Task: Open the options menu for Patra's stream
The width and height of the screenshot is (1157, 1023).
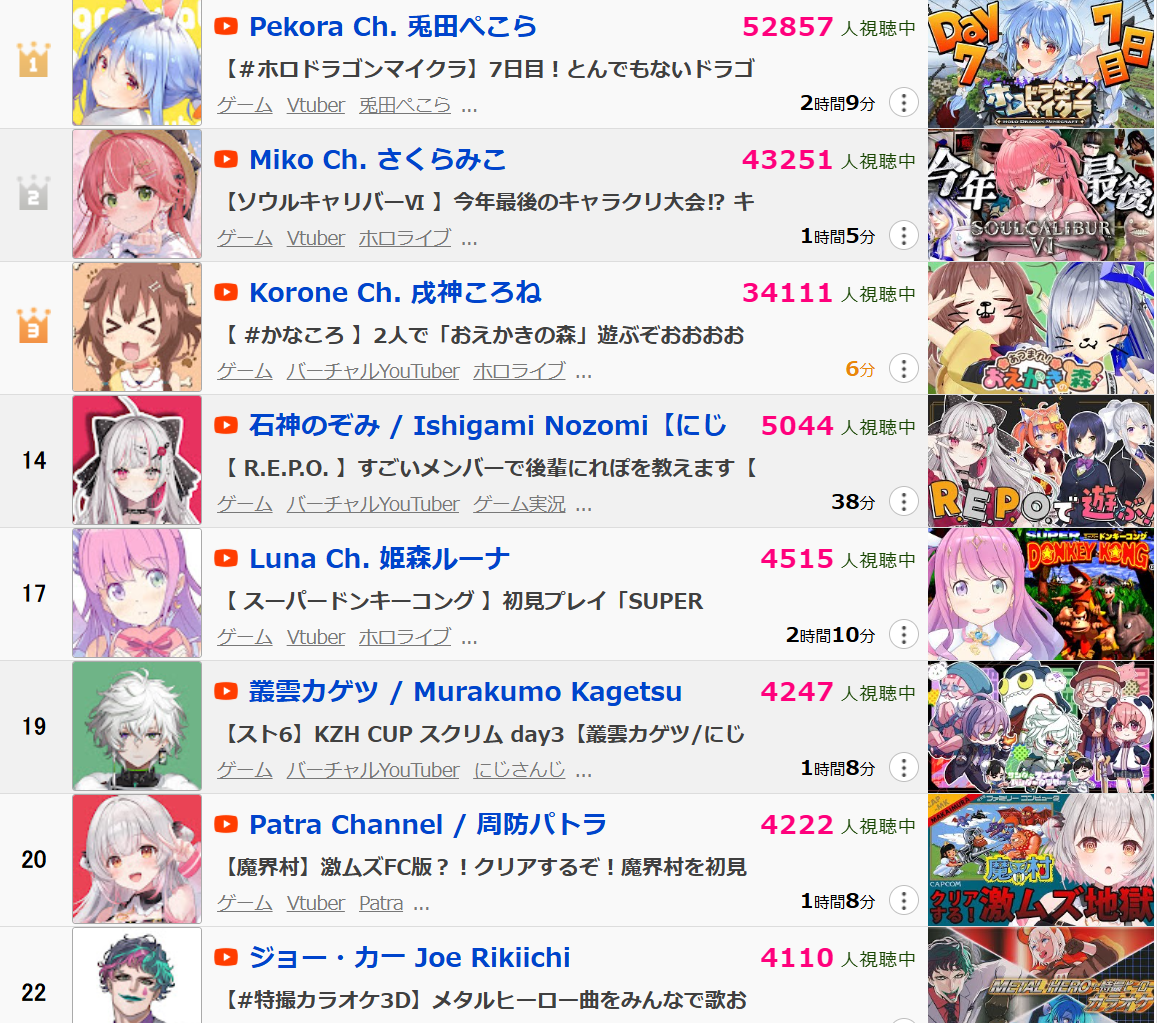Action: 903,901
